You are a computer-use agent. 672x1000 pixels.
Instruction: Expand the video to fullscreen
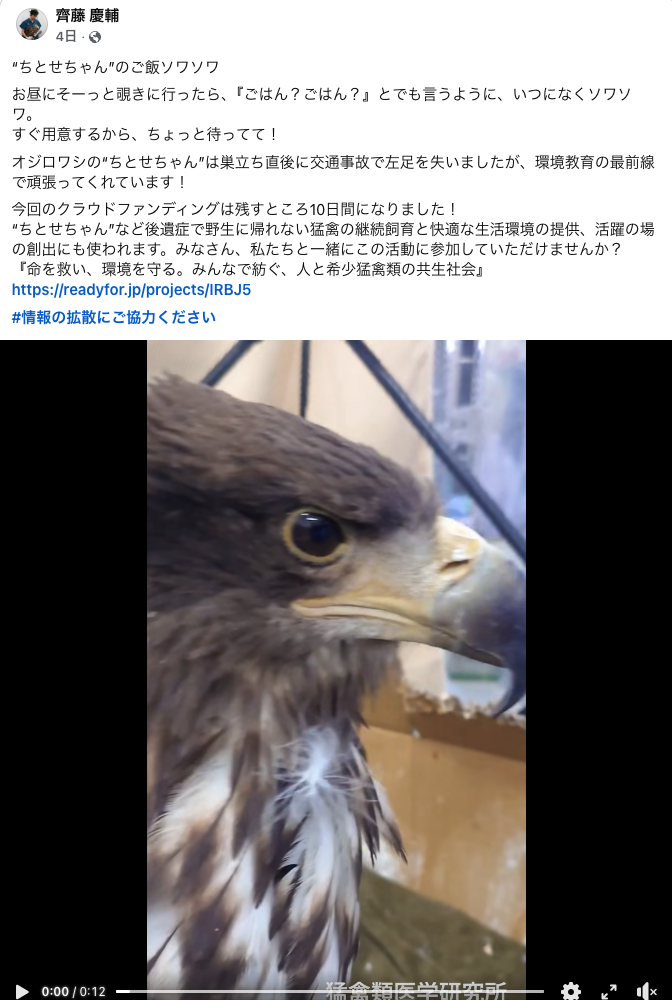click(x=608, y=991)
